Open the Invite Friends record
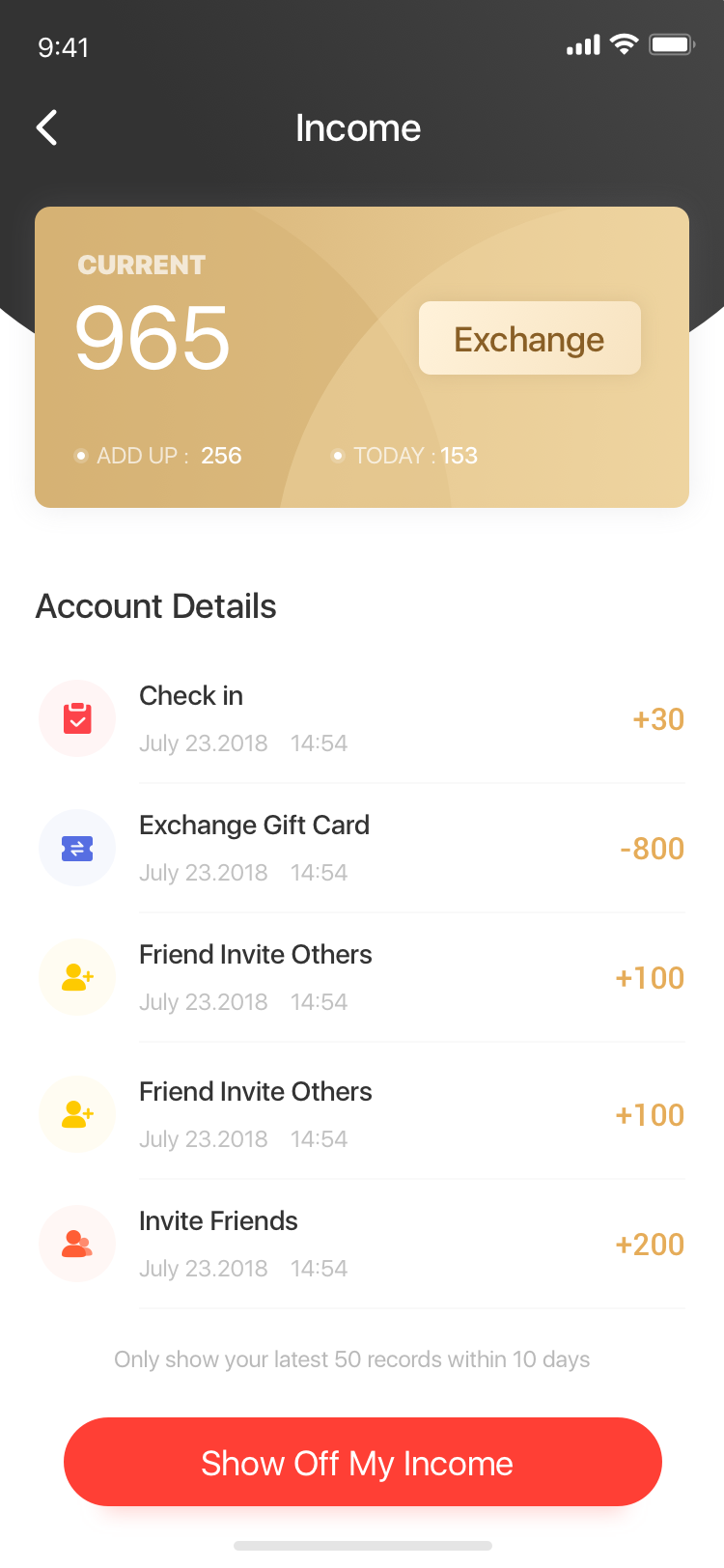 coord(362,1244)
